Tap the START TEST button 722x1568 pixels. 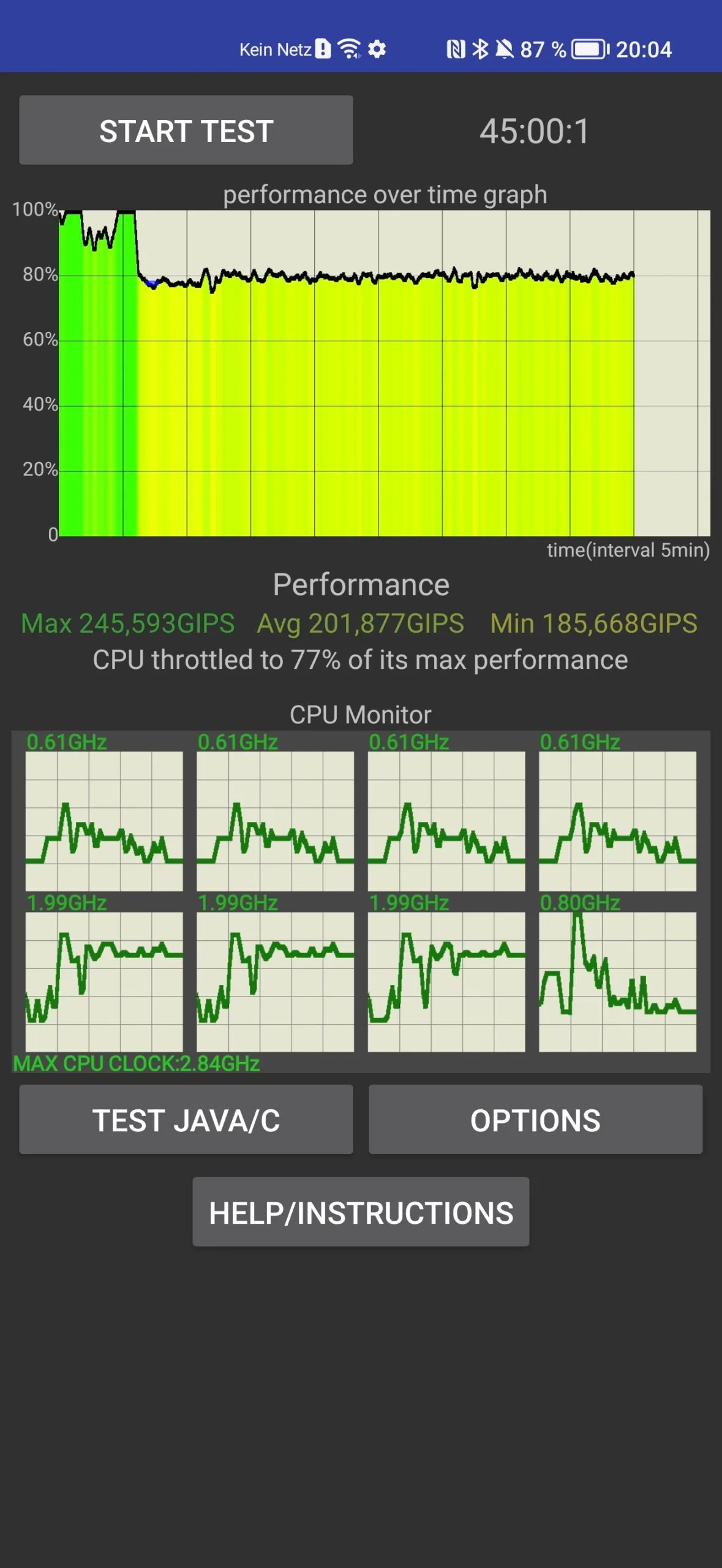[186, 130]
